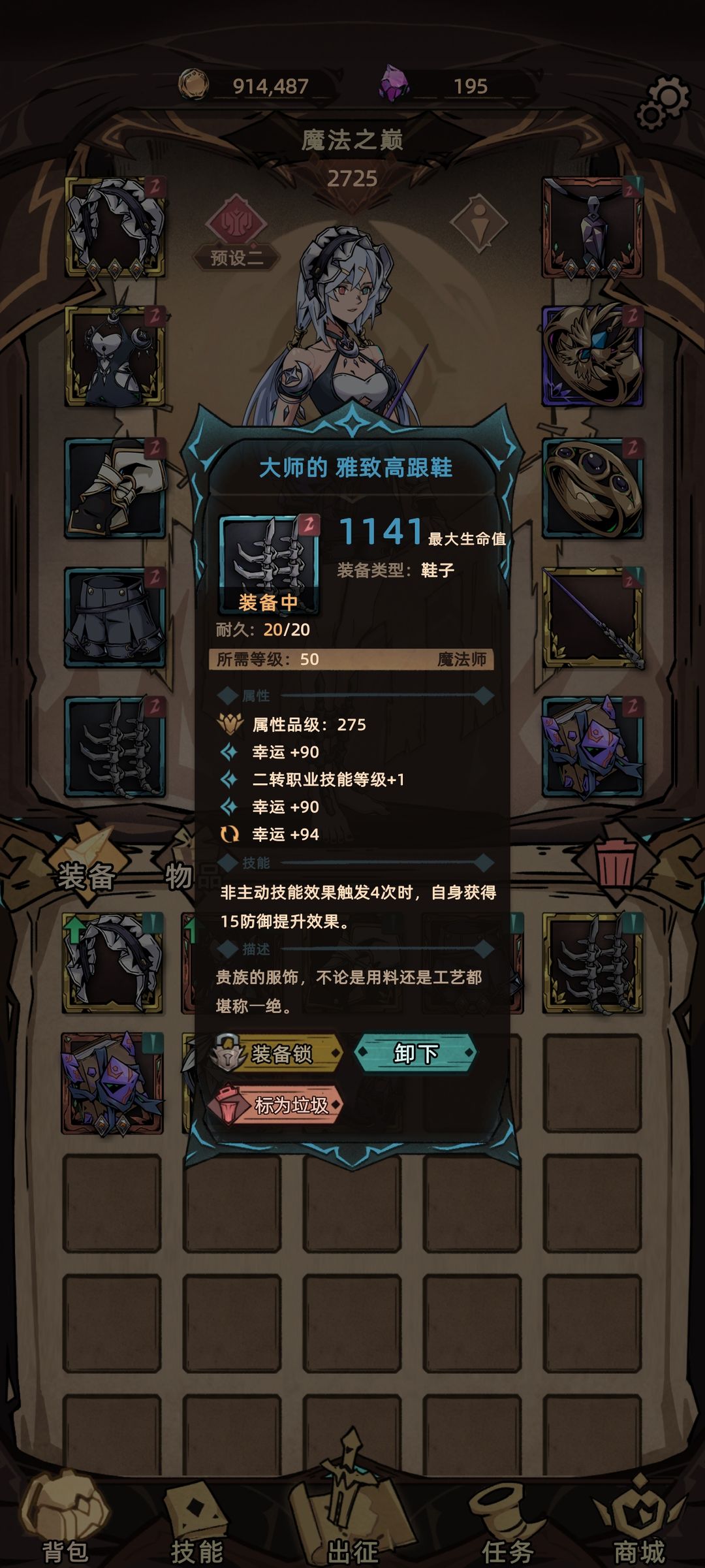The height and width of the screenshot is (1568, 705).
Task: Open the character appearance diamond icon
Action: pyautogui.click(x=478, y=223)
